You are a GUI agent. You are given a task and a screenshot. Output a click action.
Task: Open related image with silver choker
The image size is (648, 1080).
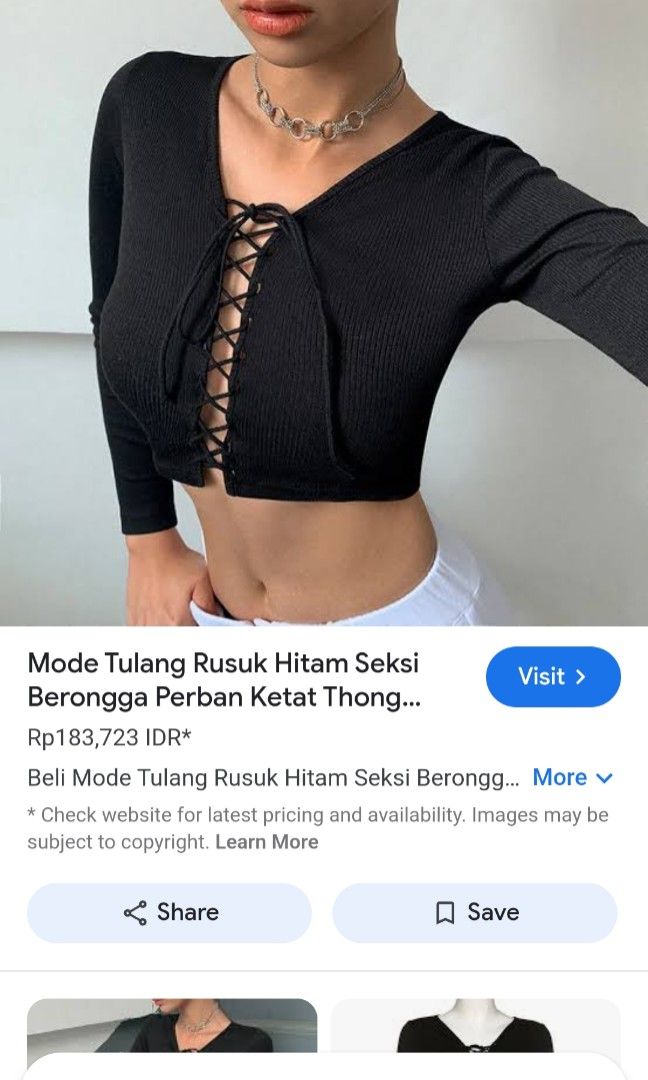tap(171, 1025)
